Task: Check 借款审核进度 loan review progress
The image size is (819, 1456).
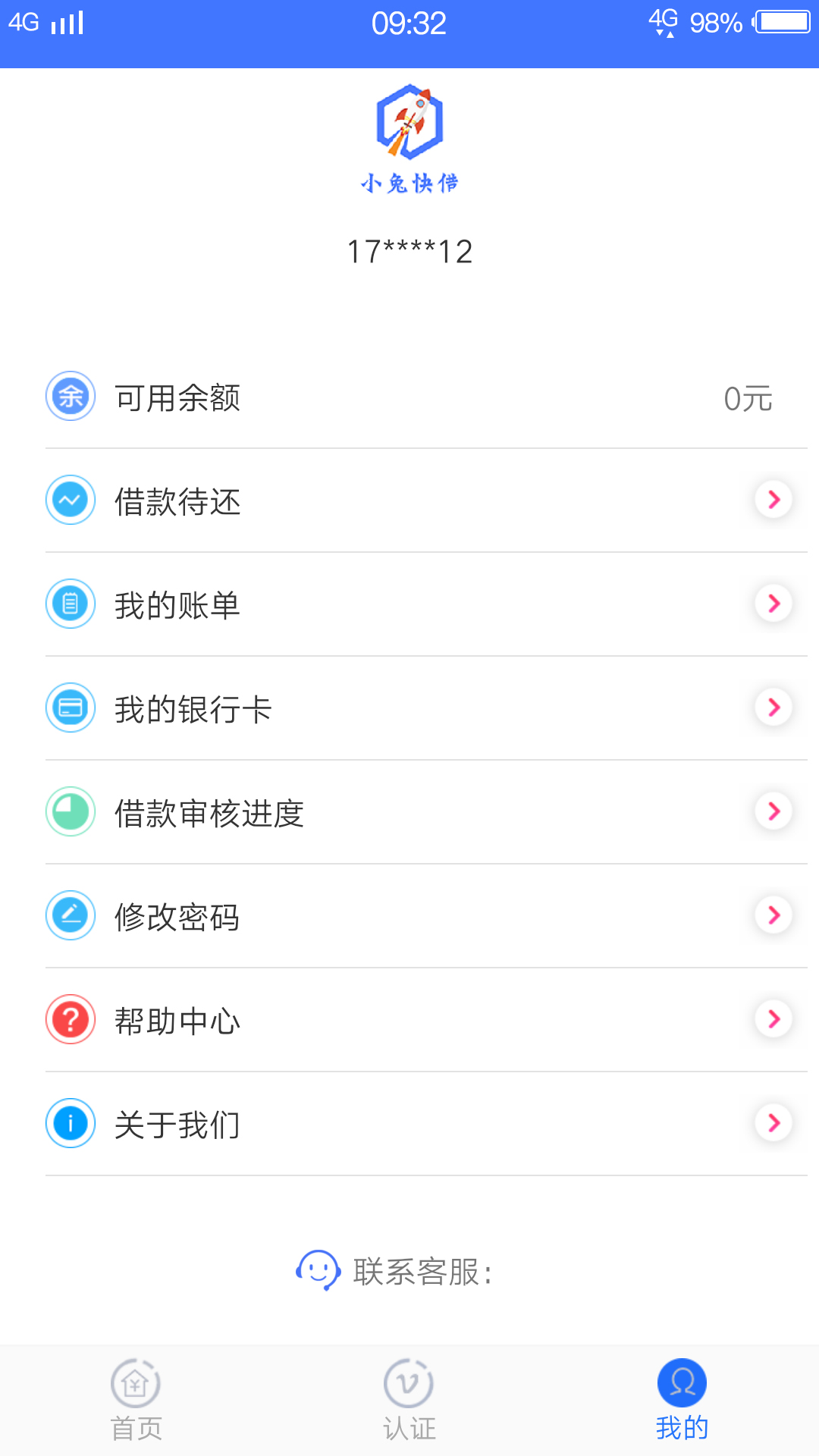Action: 426,812
